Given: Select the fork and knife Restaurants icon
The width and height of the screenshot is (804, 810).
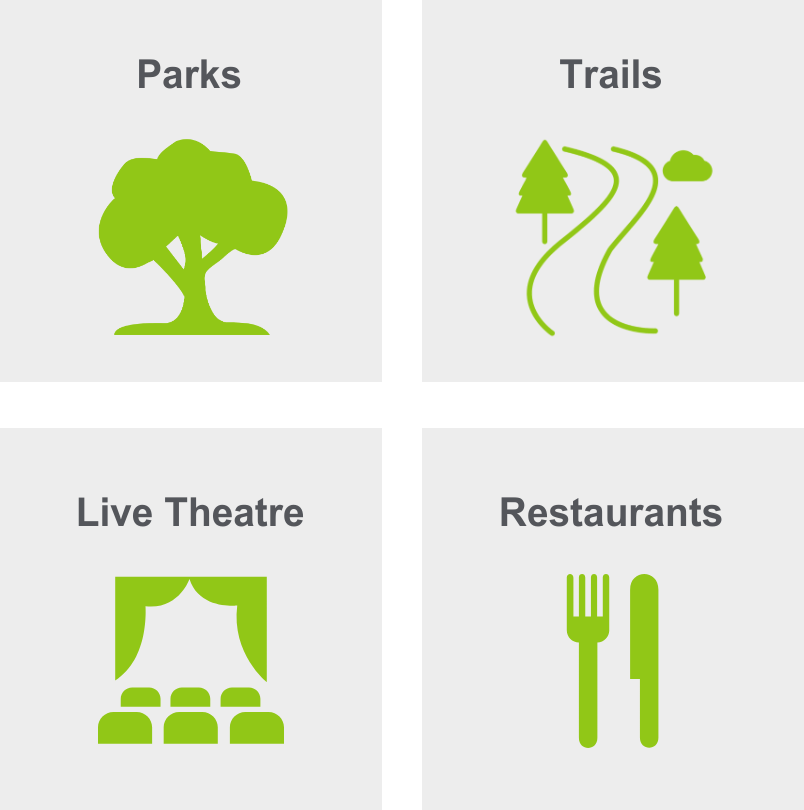Looking at the screenshot, I should click(615, 660).
